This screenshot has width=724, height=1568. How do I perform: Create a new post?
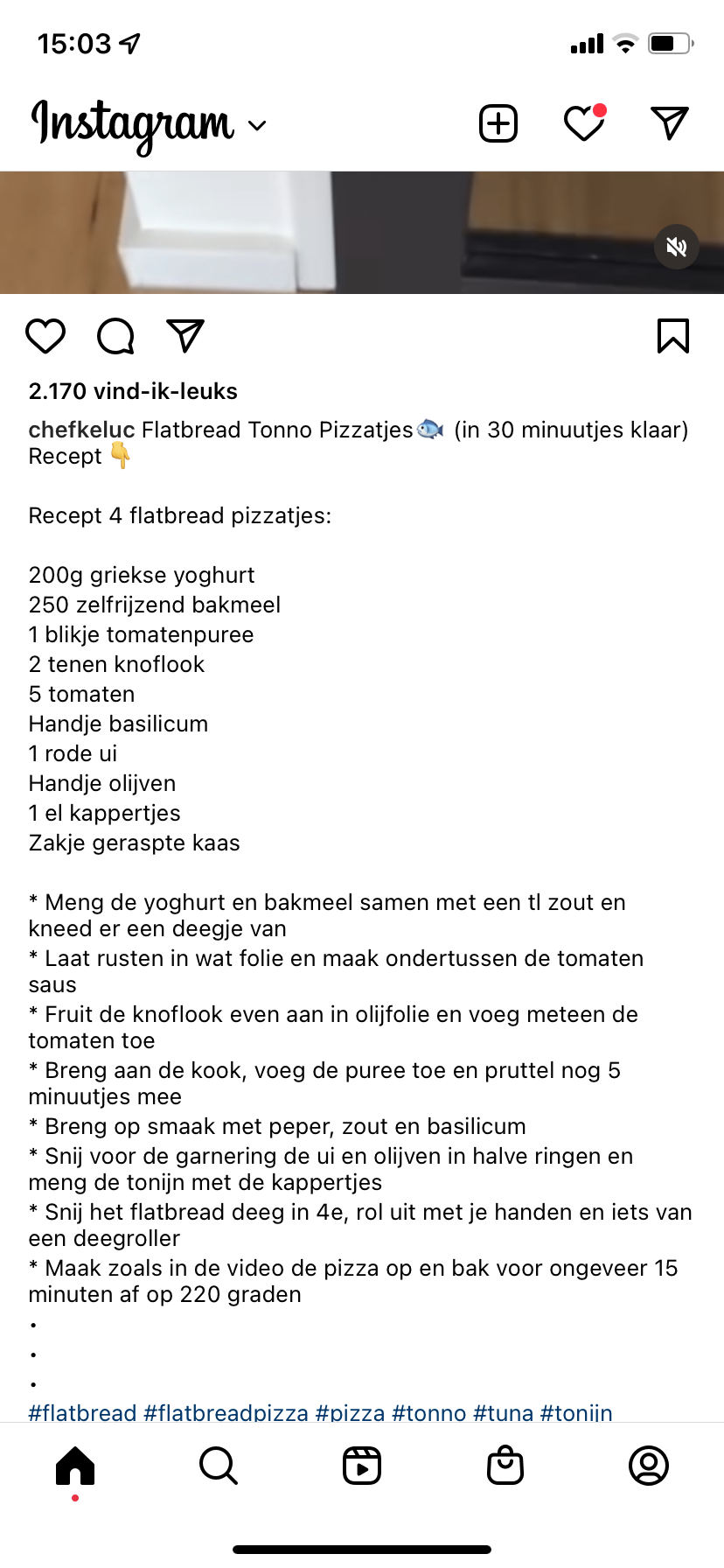(x=498, y=123)
